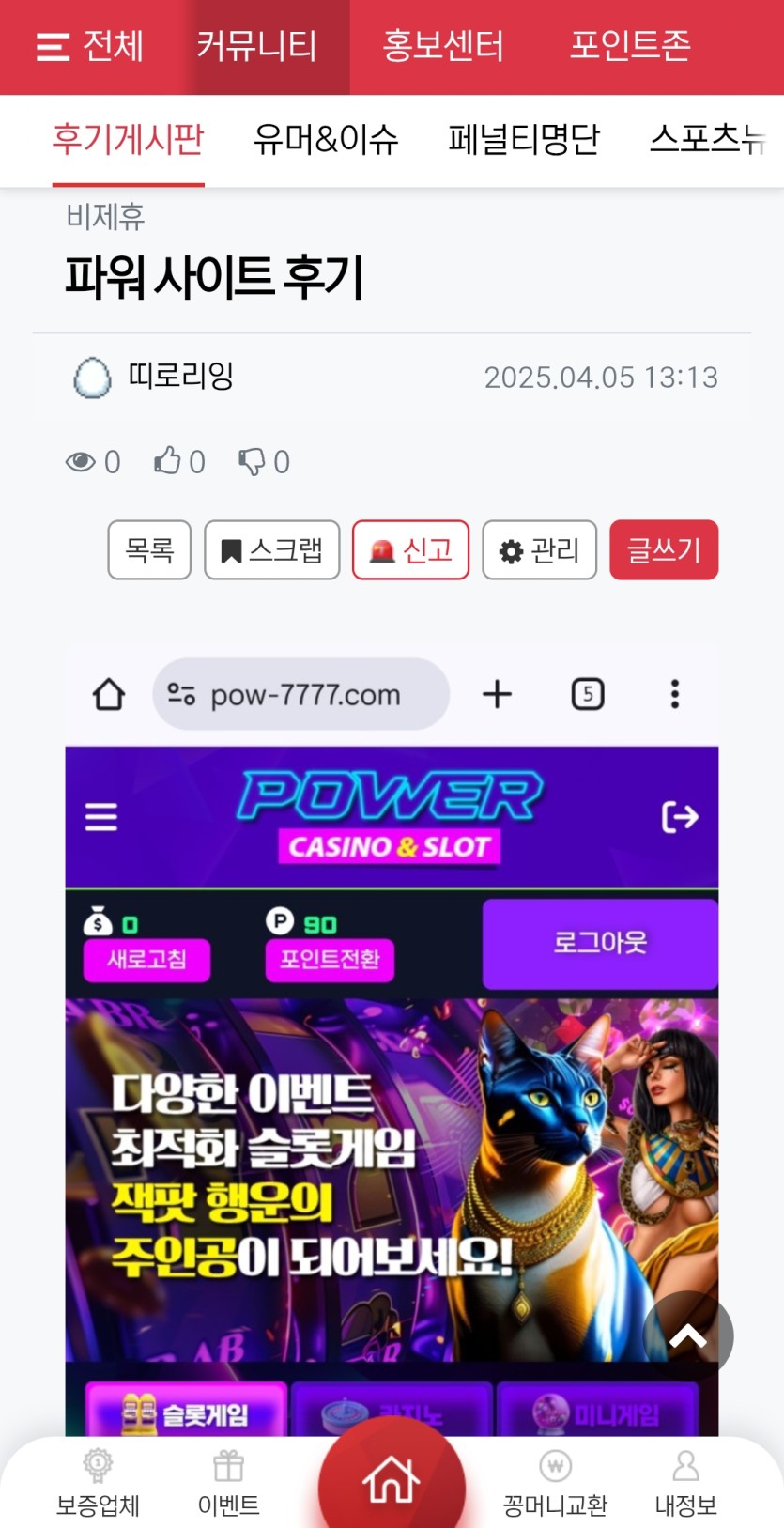Open the 홍보센터 section
Image resolution: width=784 pixels, height=1528 pixels.
442,46
